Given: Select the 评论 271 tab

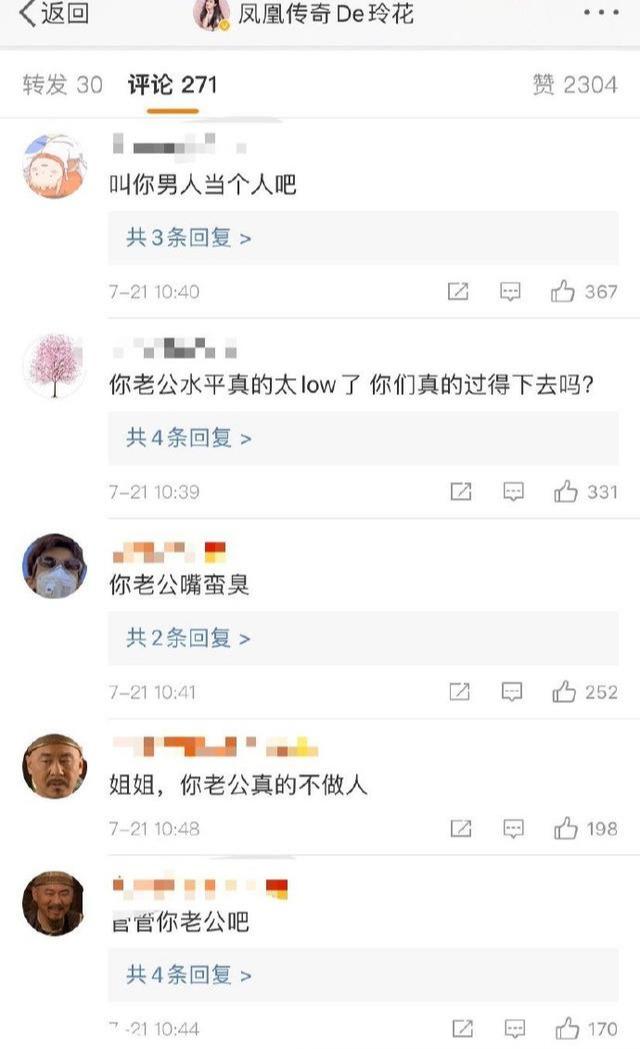Looking at the screenshot, I should [x=171, y=85].
